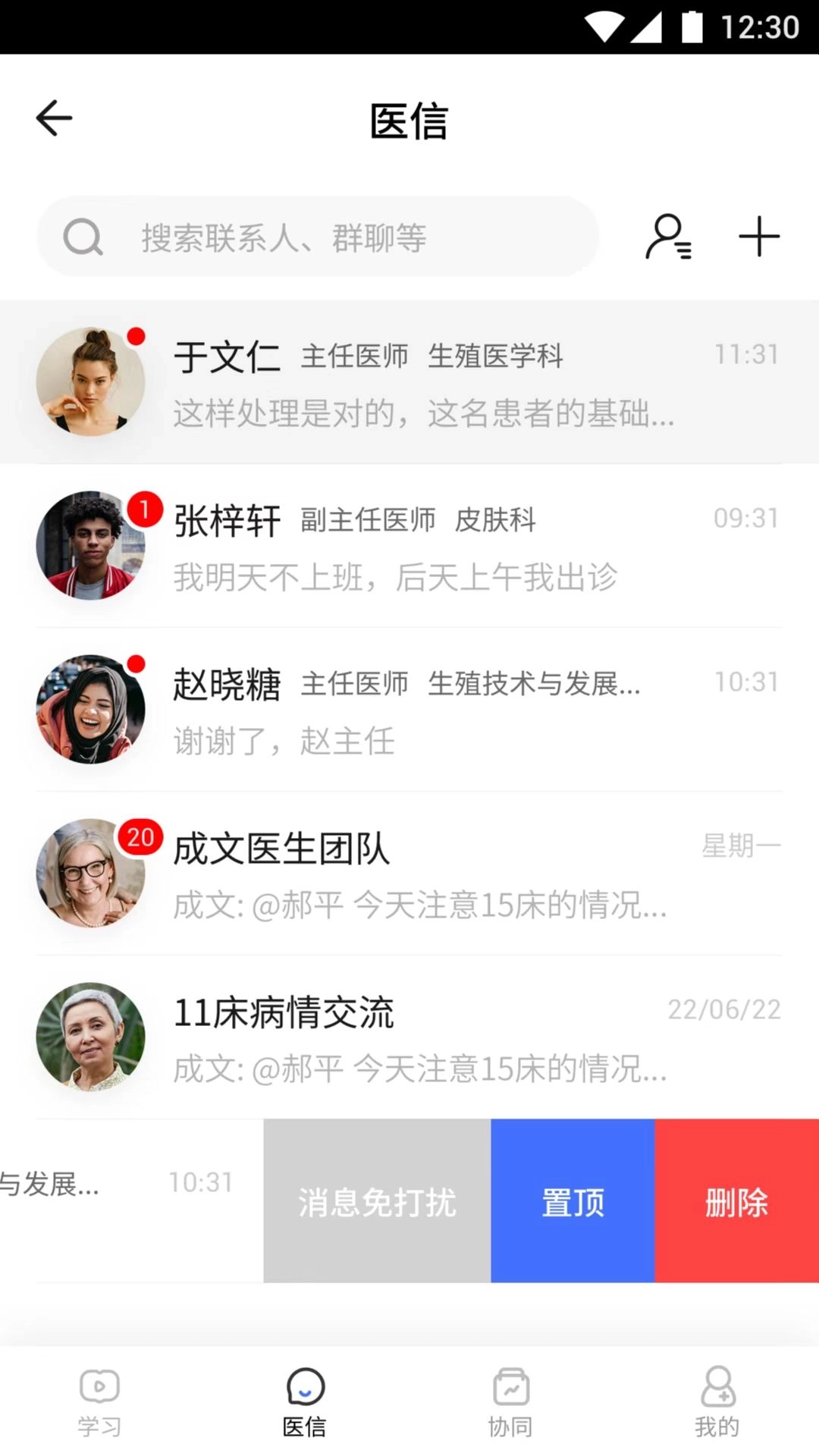The image size is (819, 1456).
Task: Switch to the 协同 tab
Action: tap(510, 1403)
